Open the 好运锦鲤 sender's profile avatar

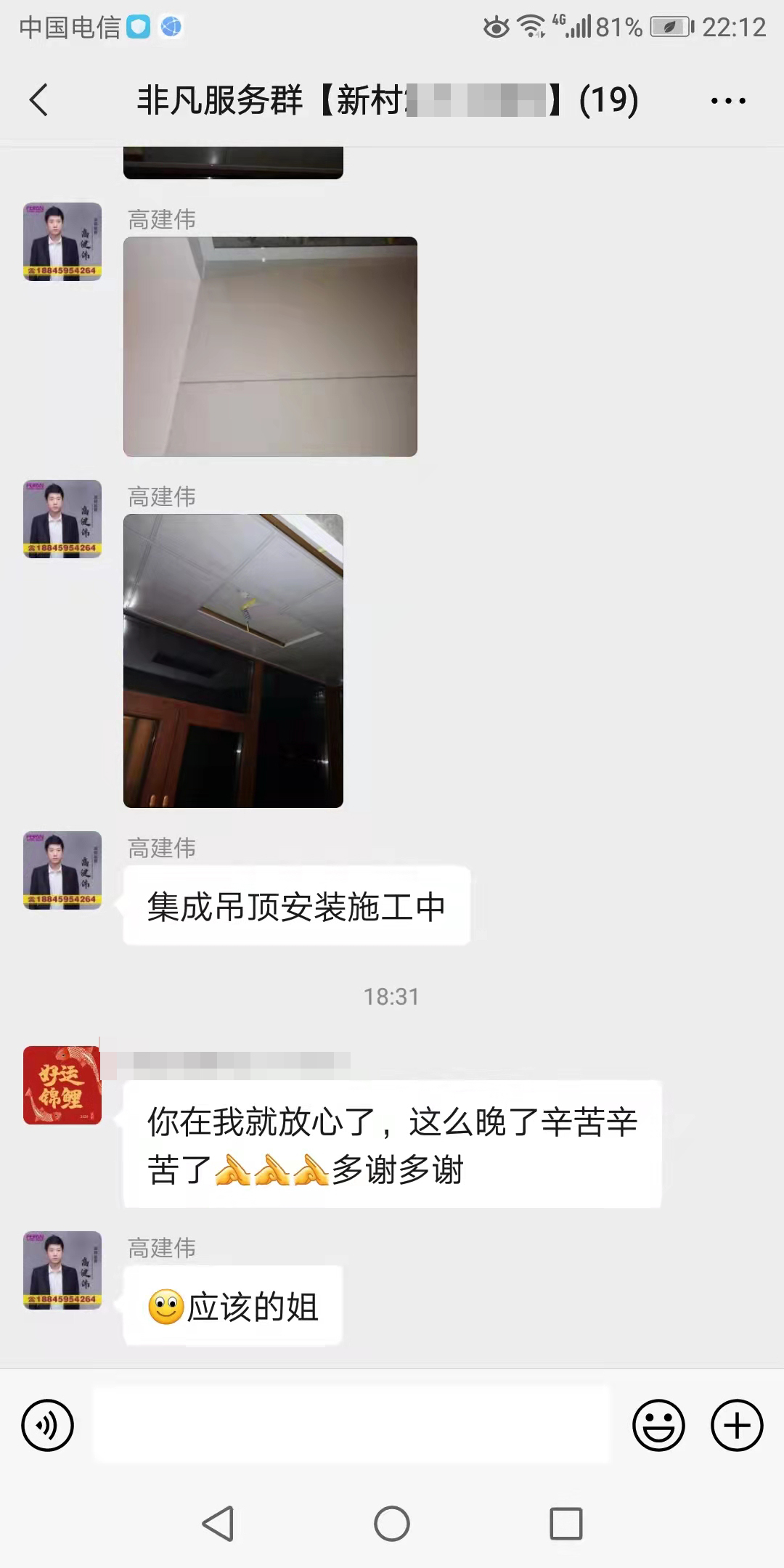[x=62, y=1085]
